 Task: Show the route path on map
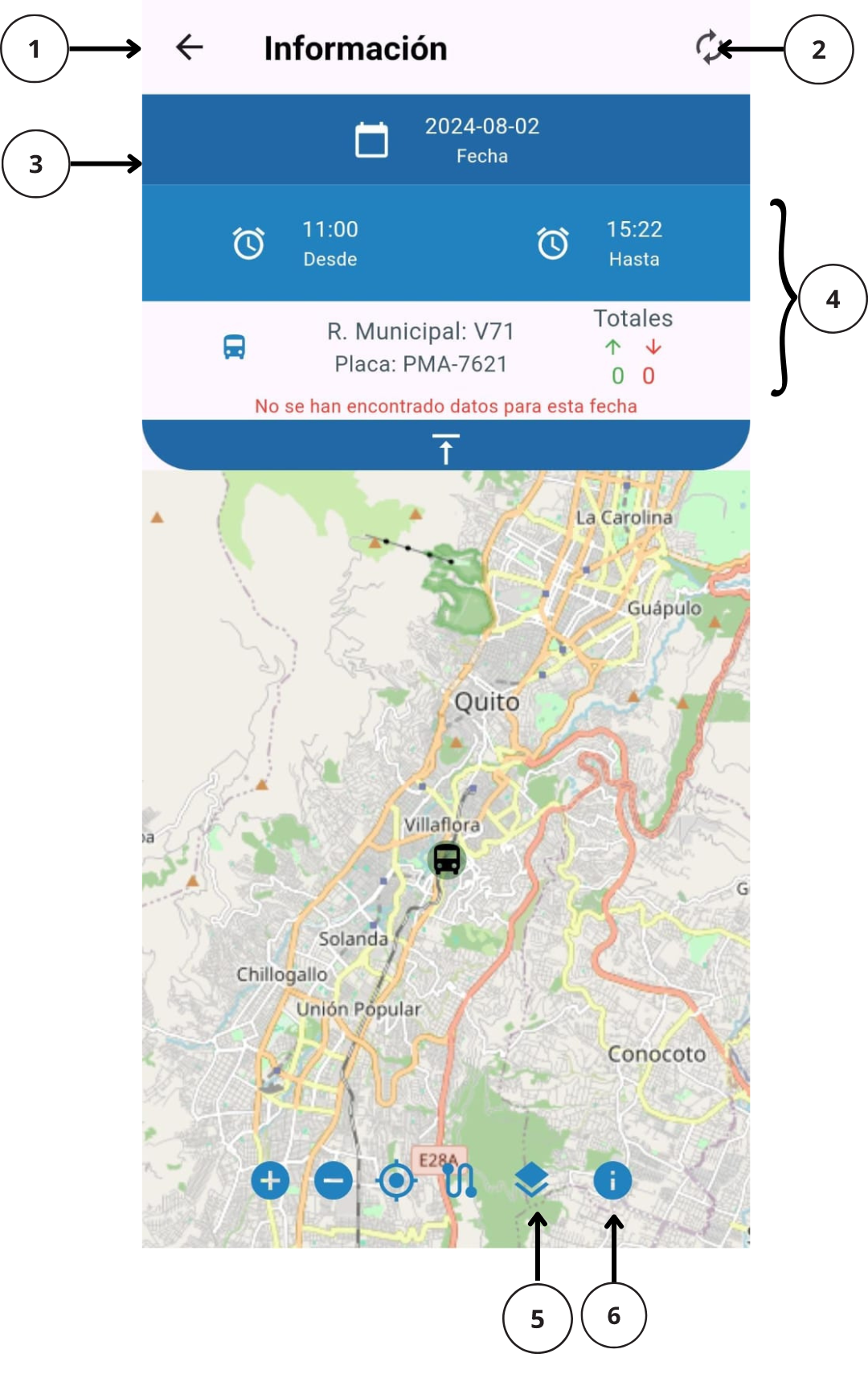[459, 1180]
